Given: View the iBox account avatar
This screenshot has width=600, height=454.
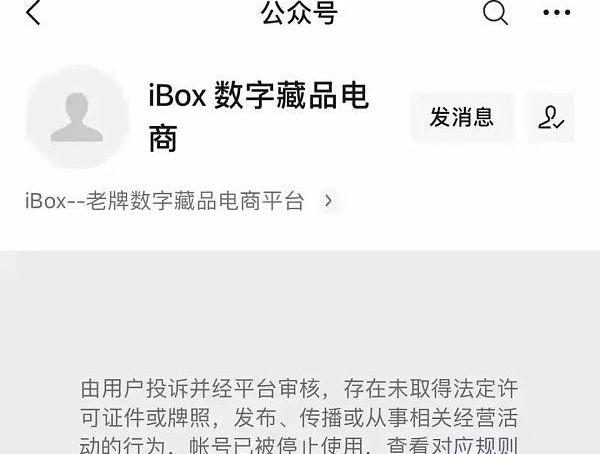Looking at the screenshot, I should [x=77, y=117].
